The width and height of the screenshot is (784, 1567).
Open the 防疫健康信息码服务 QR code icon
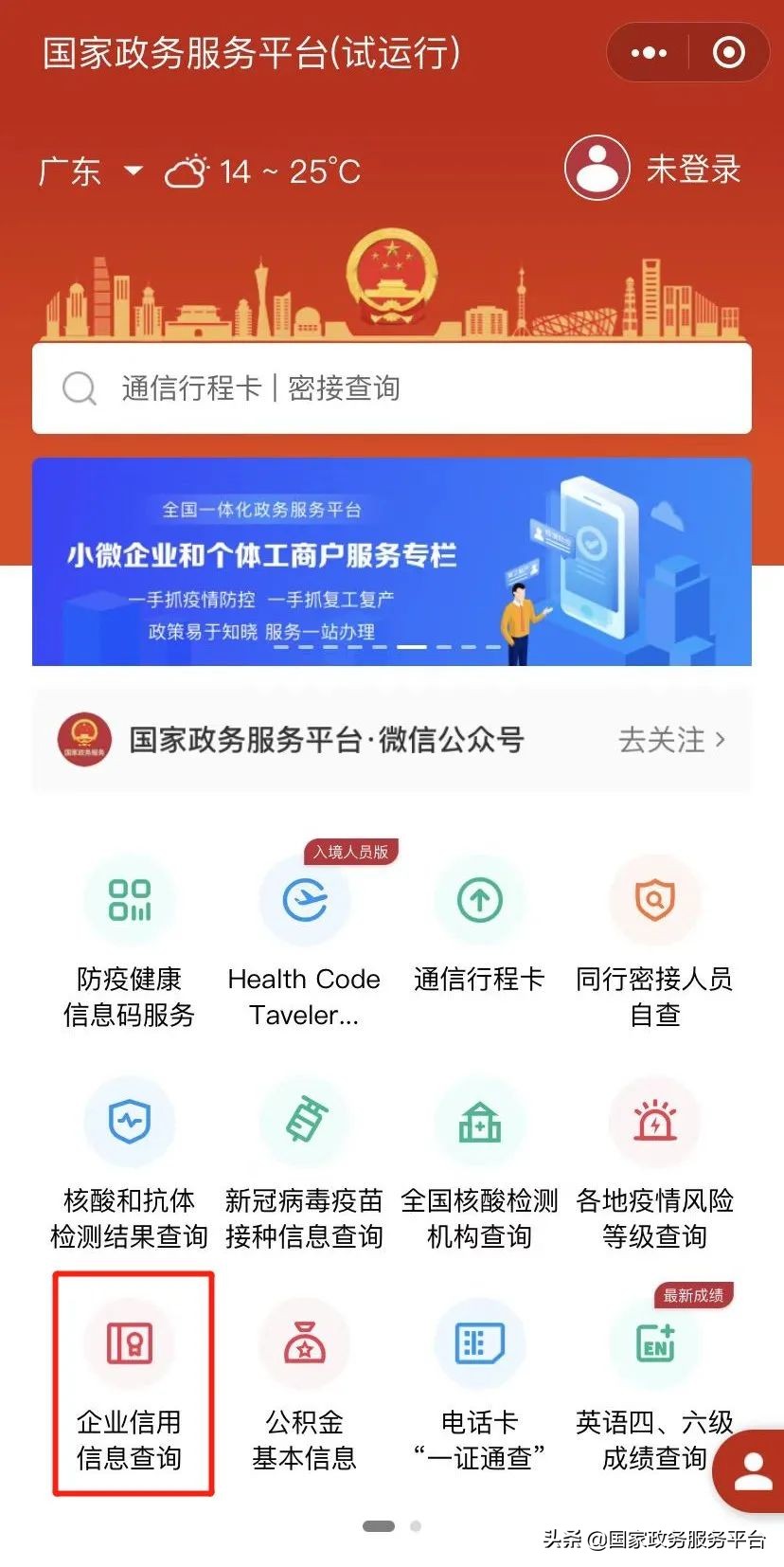click(131, 900)
